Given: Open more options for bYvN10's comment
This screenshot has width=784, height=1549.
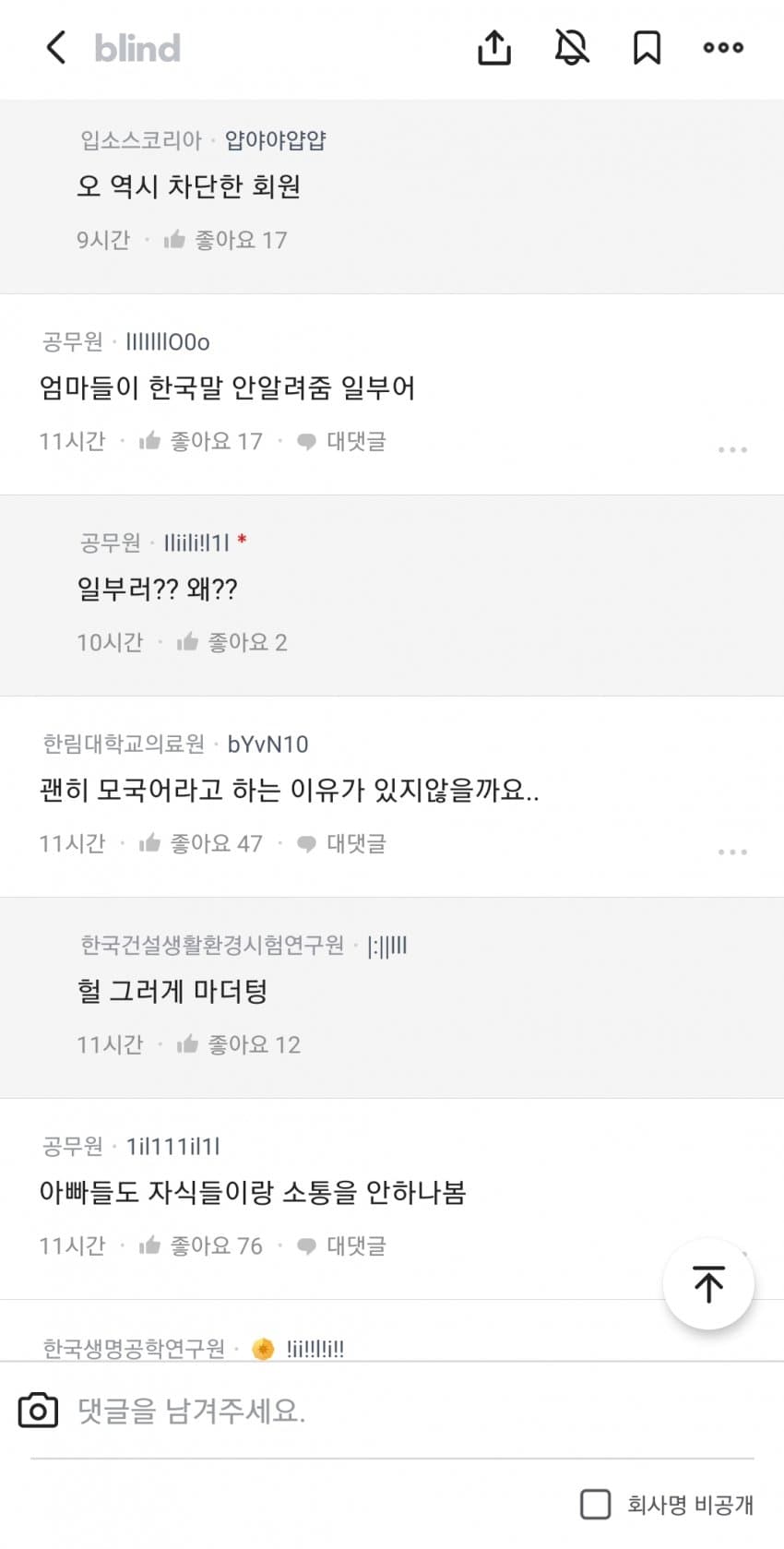Looking at the screenshot, I should tap(732, 852).
